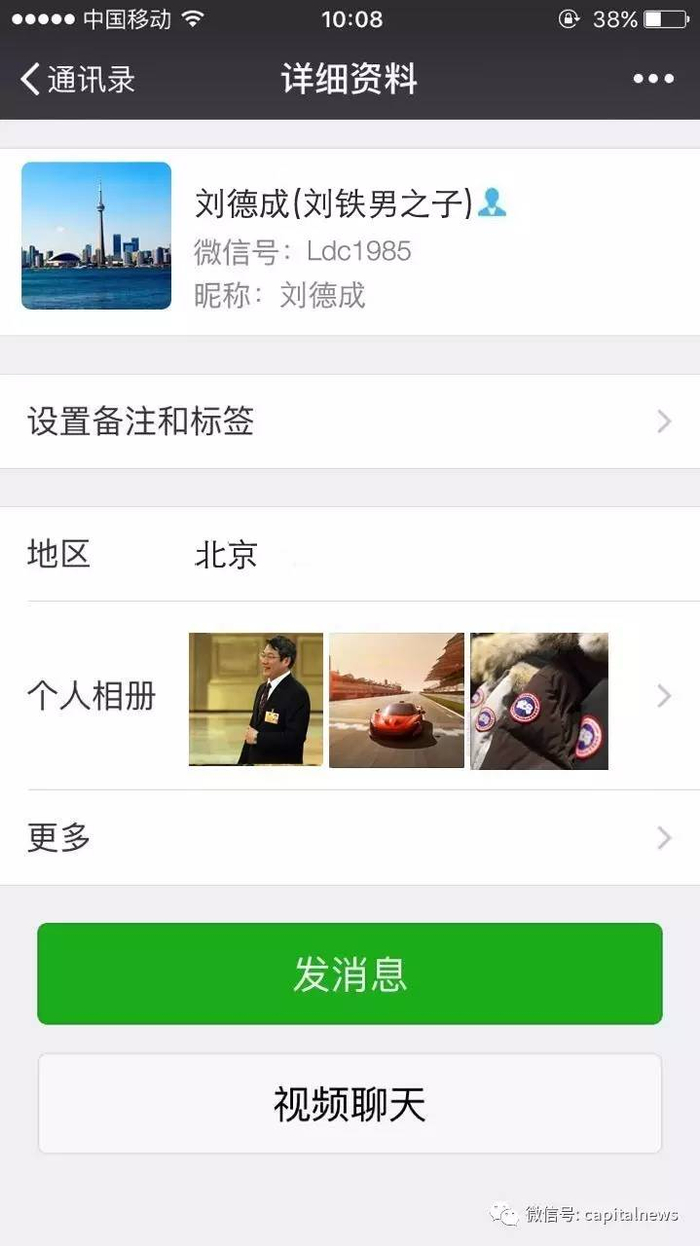Open 个人相册 personal album row
Screen dimensions: 700x1246
click(x=349, y=697)
